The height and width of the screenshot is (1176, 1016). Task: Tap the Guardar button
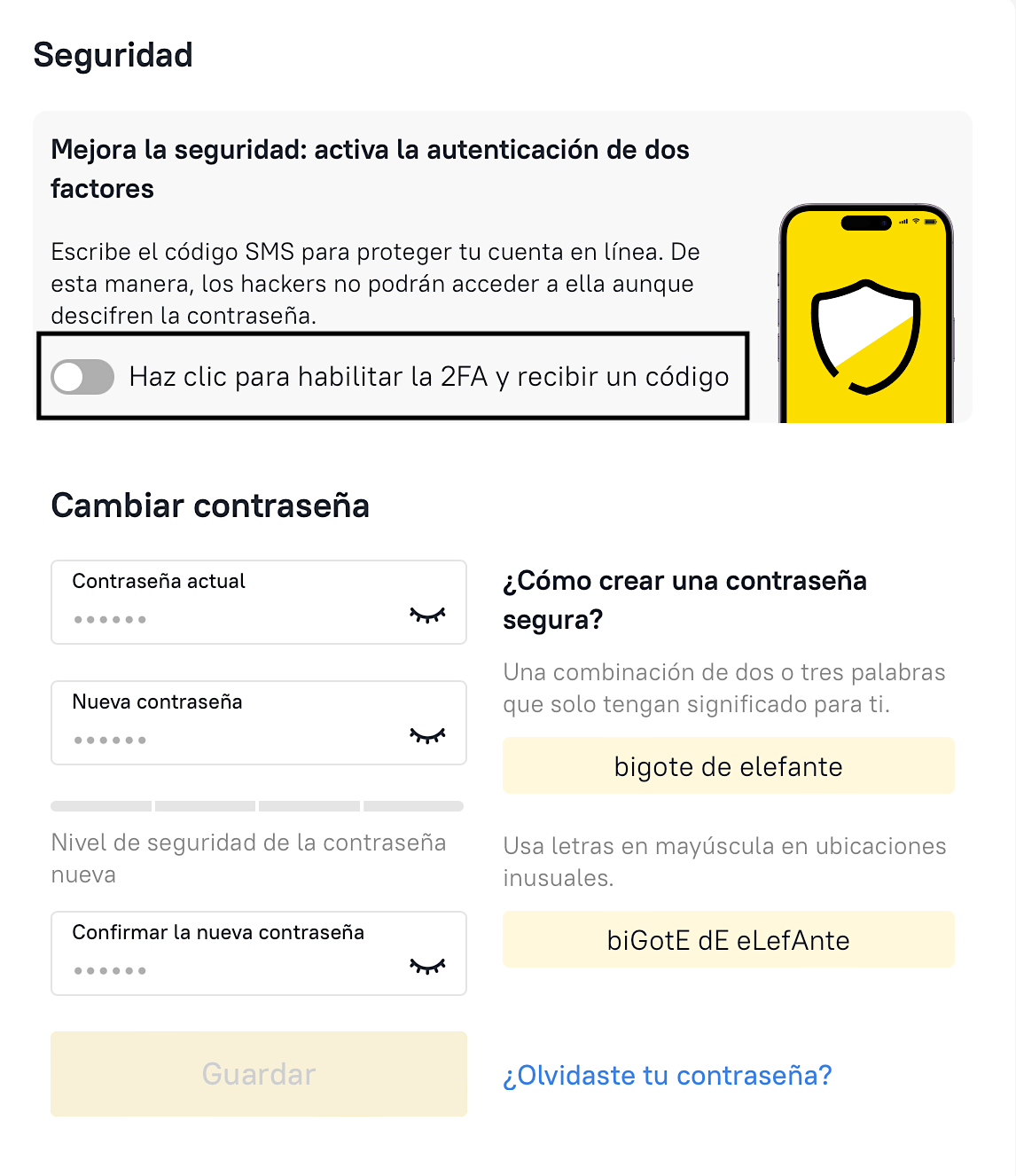click(x=259, y=1074)
